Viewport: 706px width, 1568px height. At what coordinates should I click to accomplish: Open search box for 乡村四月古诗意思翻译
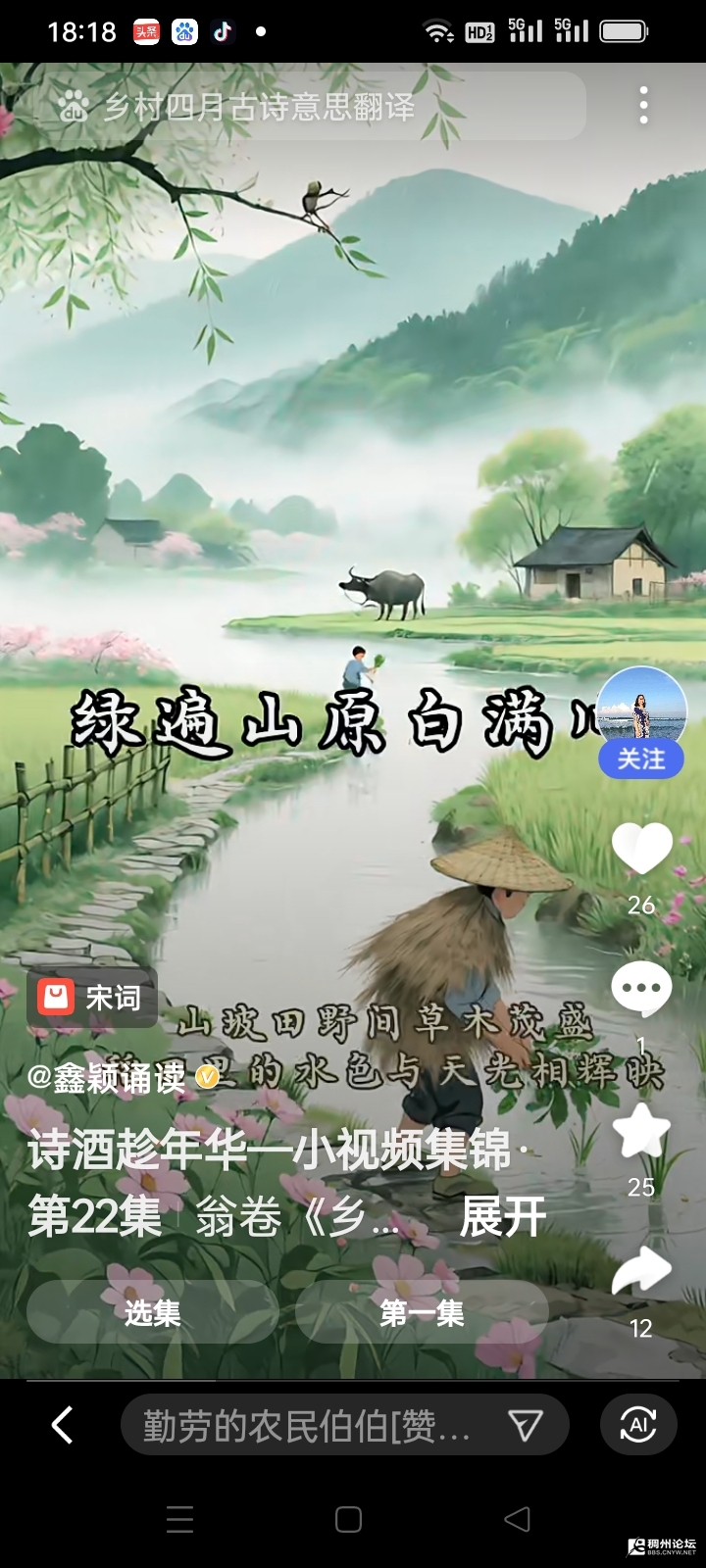[294, 107]
